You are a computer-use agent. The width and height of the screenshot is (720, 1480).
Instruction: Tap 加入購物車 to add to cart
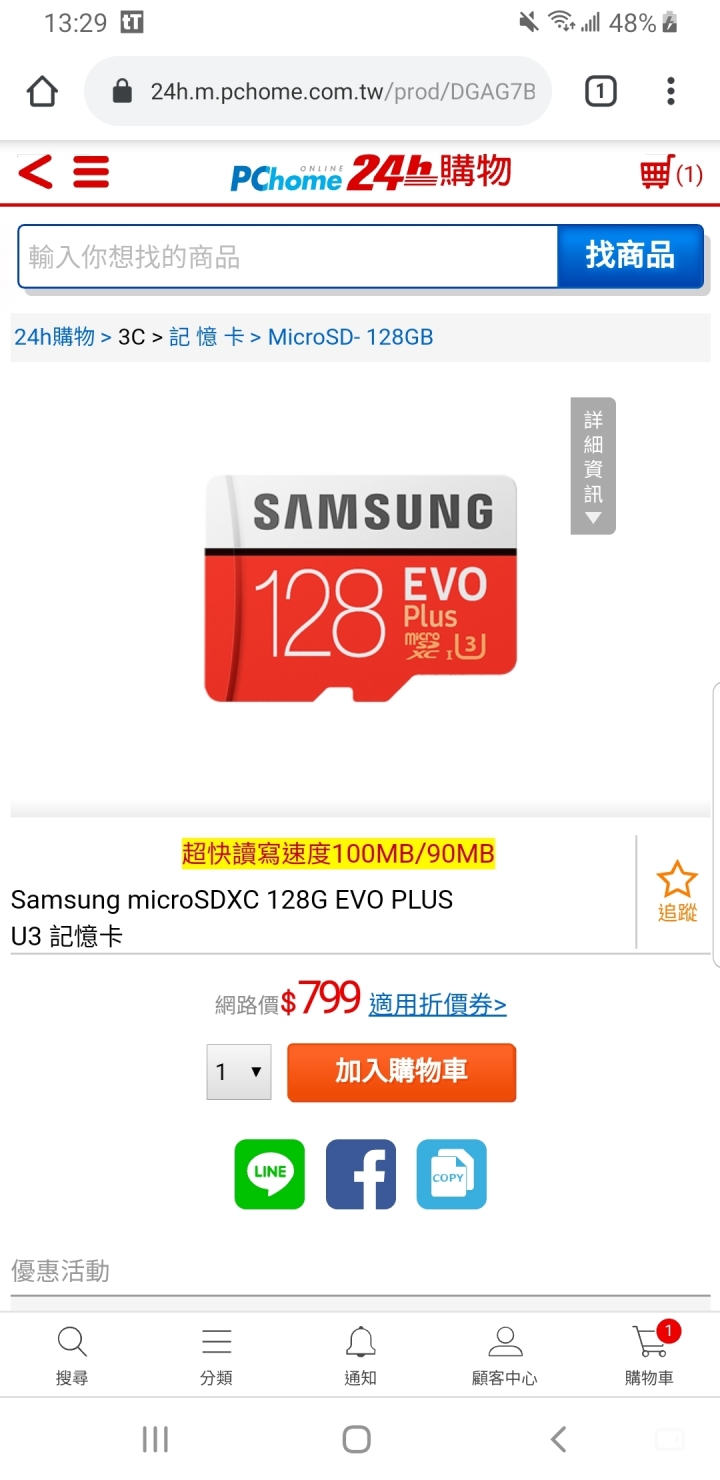pos(401,1072)
